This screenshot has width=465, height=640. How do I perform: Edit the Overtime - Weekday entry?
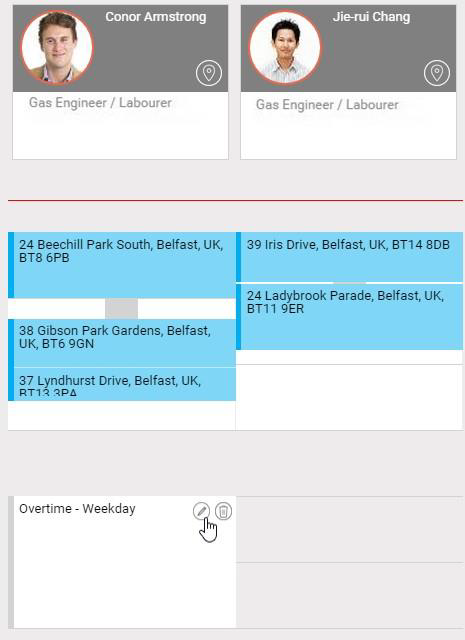tap(201, 511)
